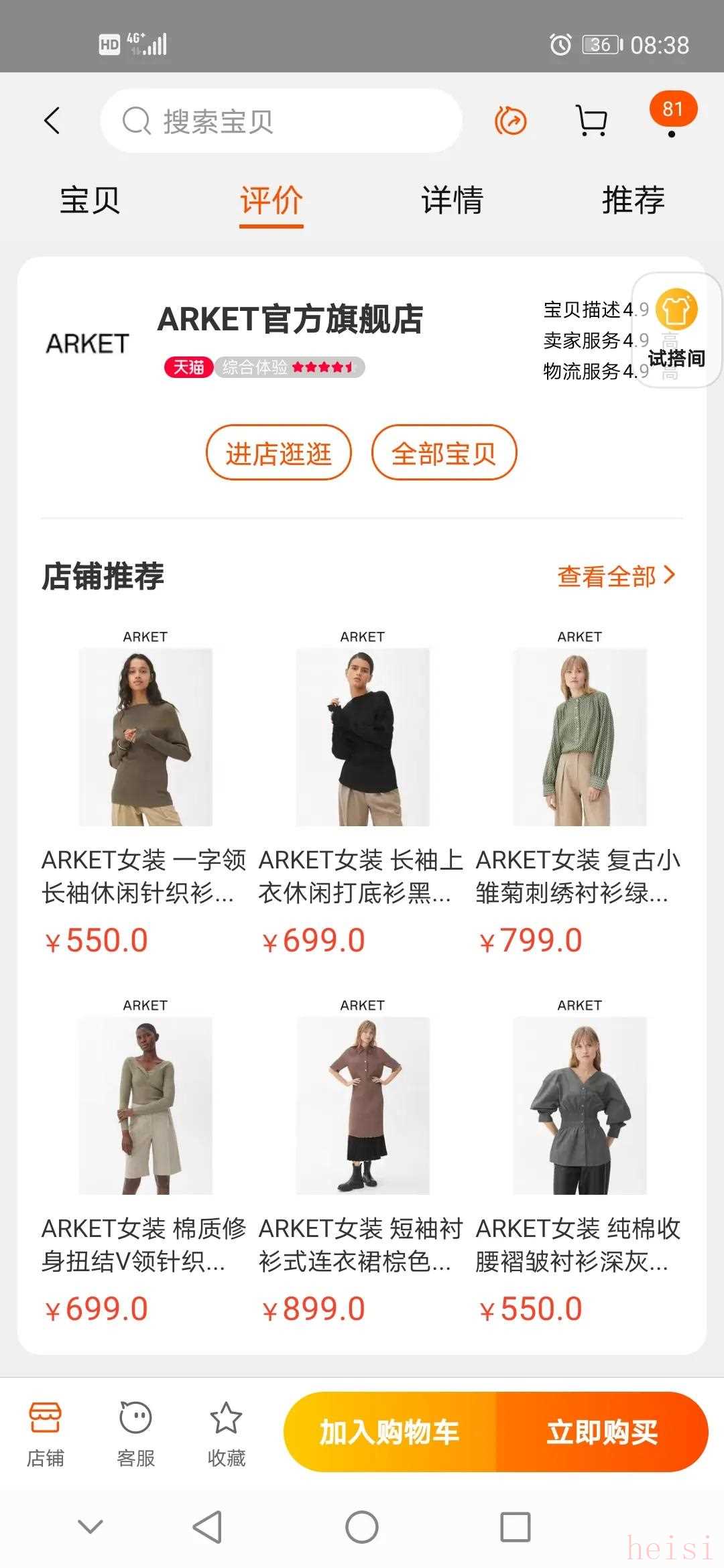Viewport: 724px width, 1568px height.
Task: Switch to the 详情 tab
Action: click(x=452, y=200)
